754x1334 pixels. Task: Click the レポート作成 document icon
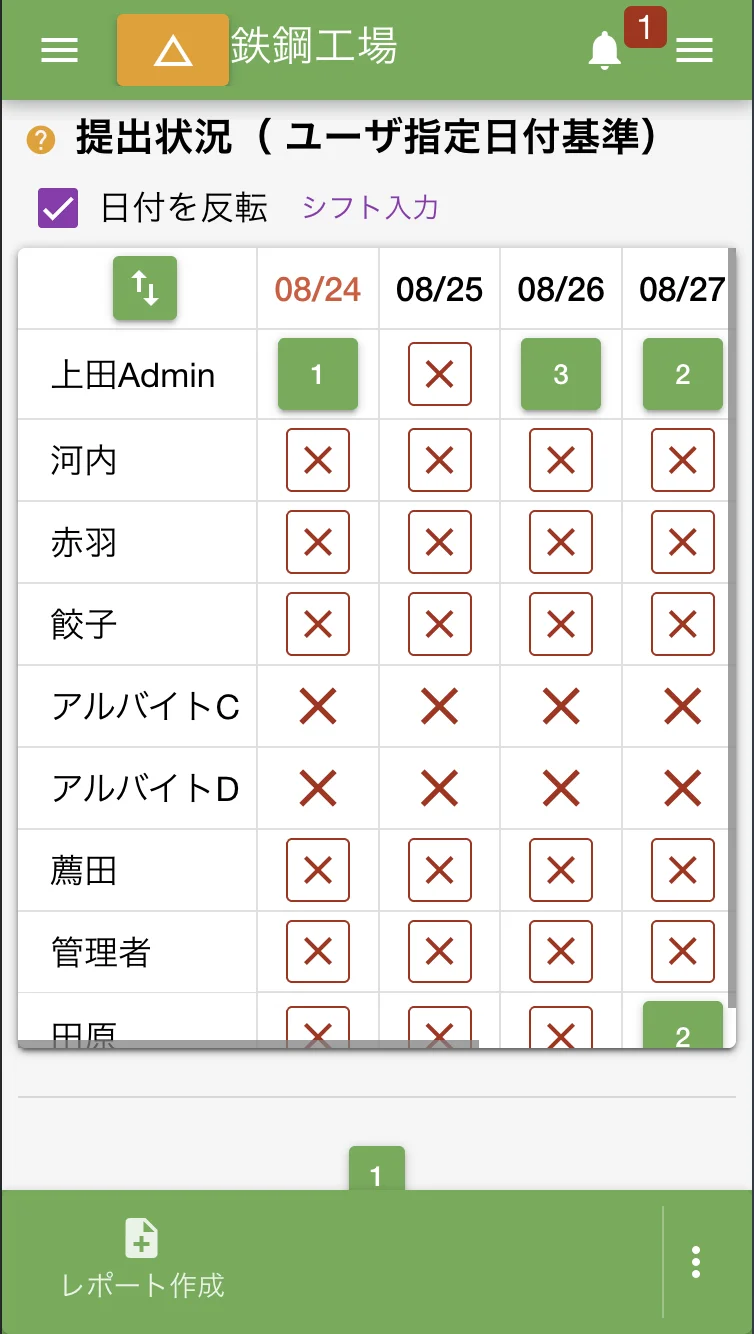[141, 1238]
